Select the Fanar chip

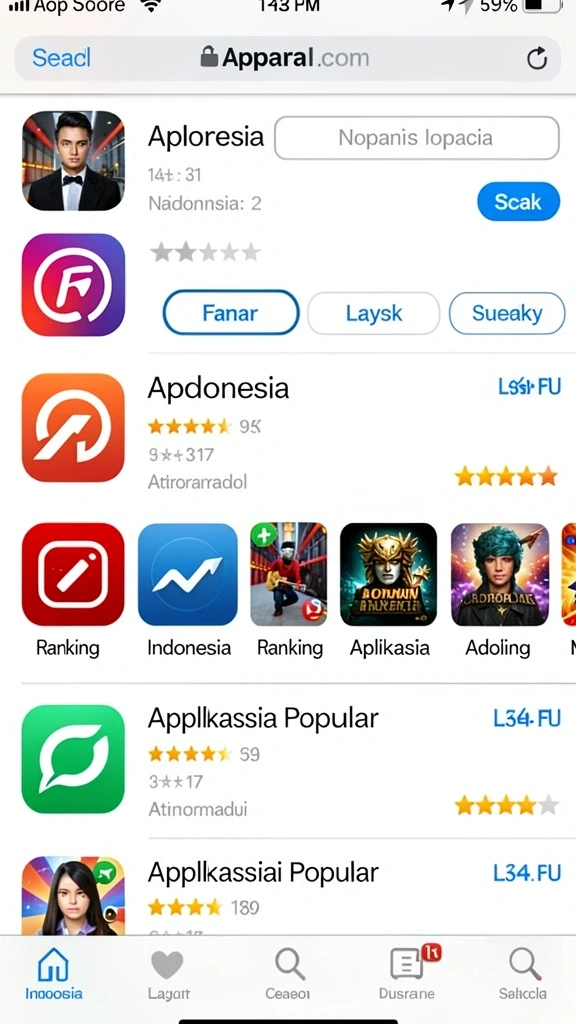point(231,313)
